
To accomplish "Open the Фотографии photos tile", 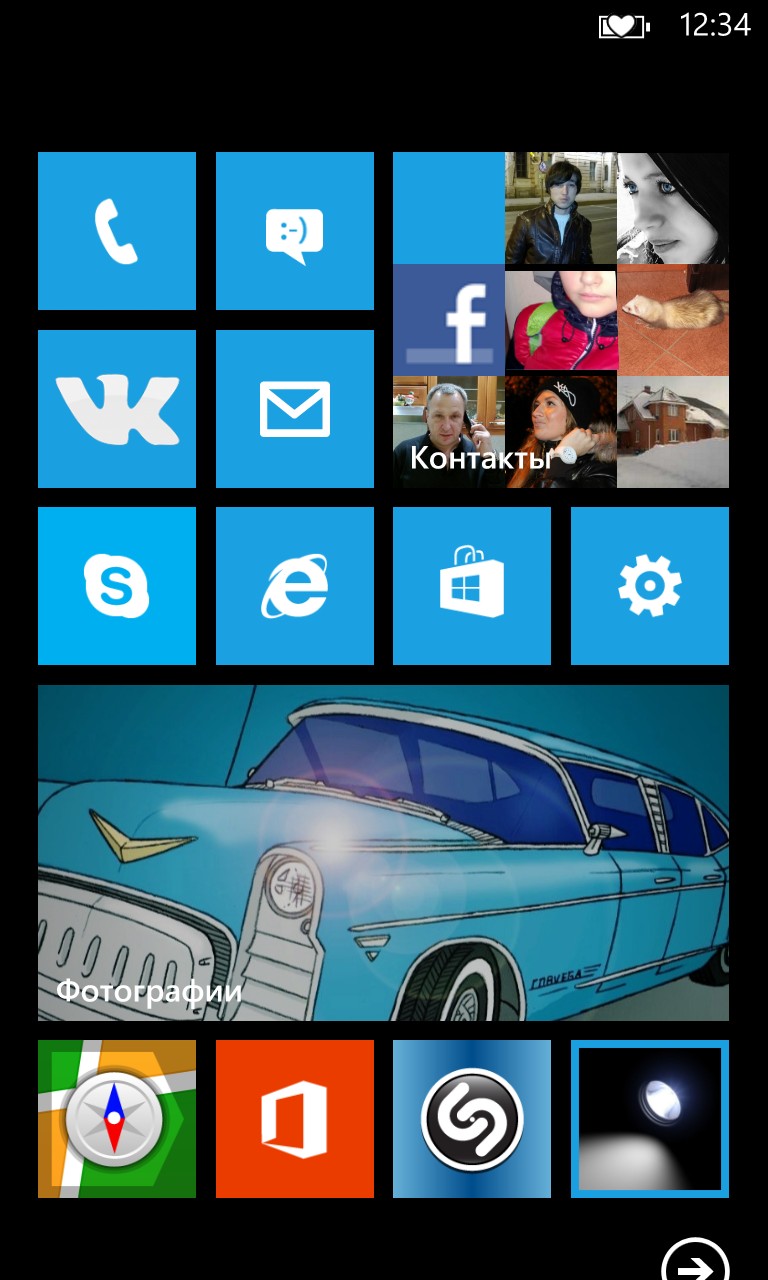I will pyautogui.click(x=383, y=853).
